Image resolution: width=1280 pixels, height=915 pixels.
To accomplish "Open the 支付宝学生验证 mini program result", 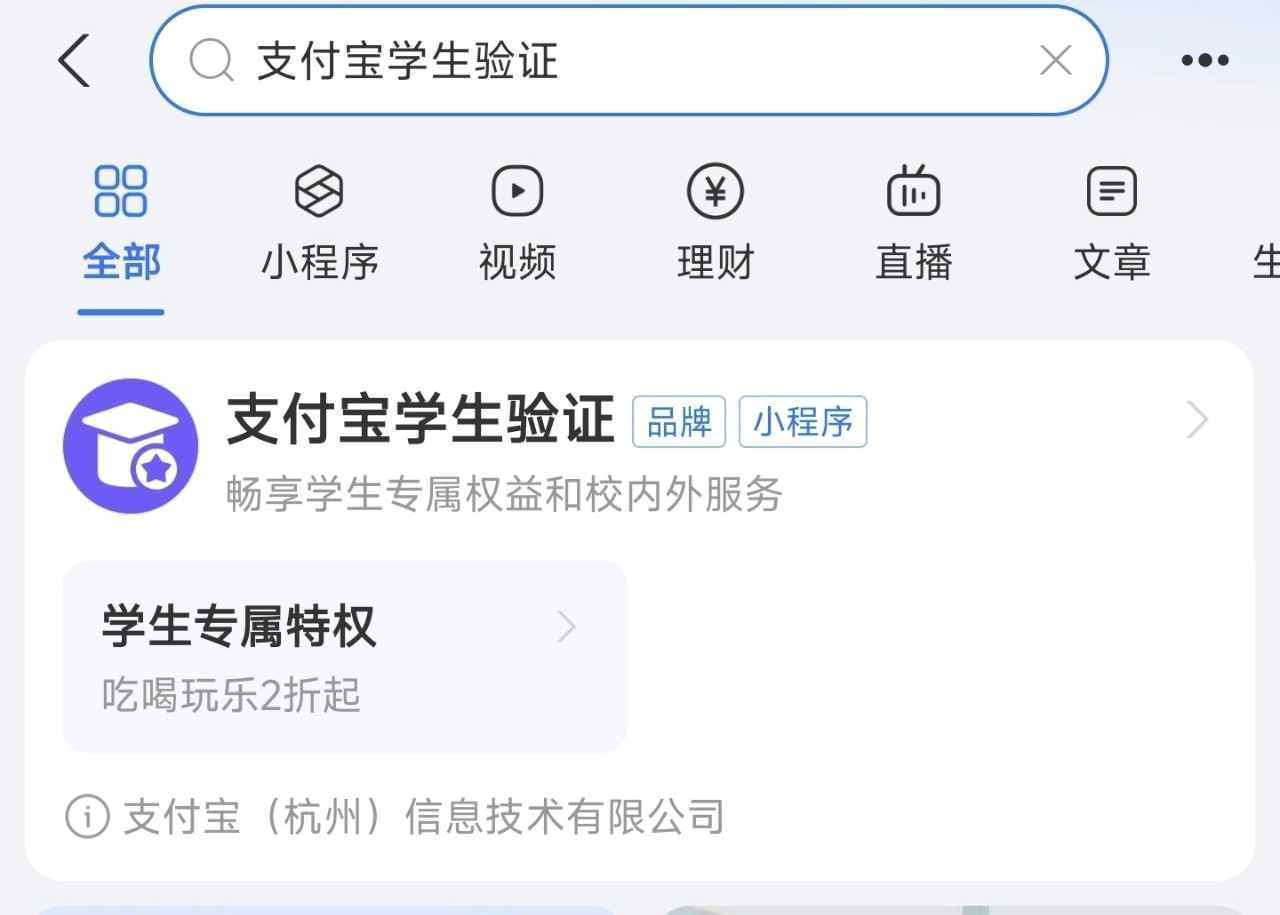I will point(638,446).
